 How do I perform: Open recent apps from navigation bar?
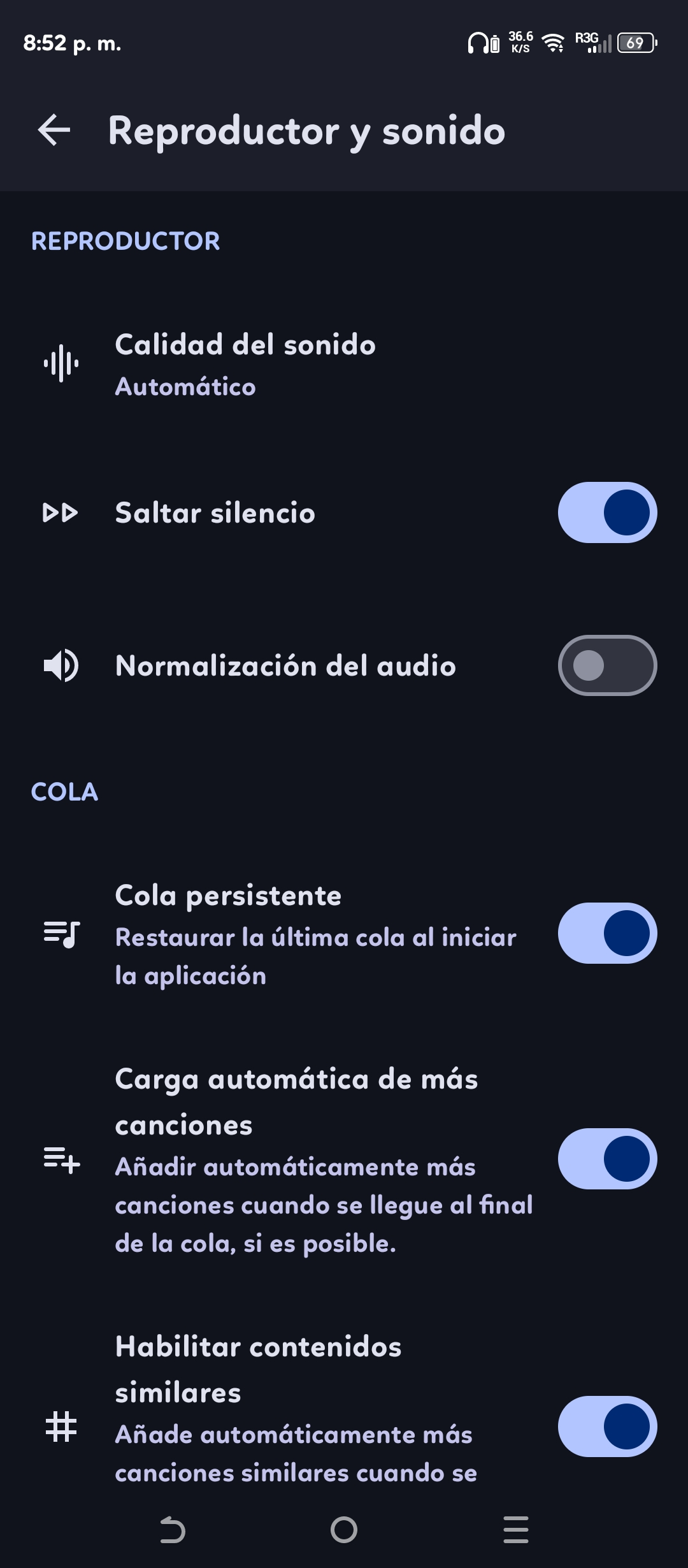[515, 1530]
